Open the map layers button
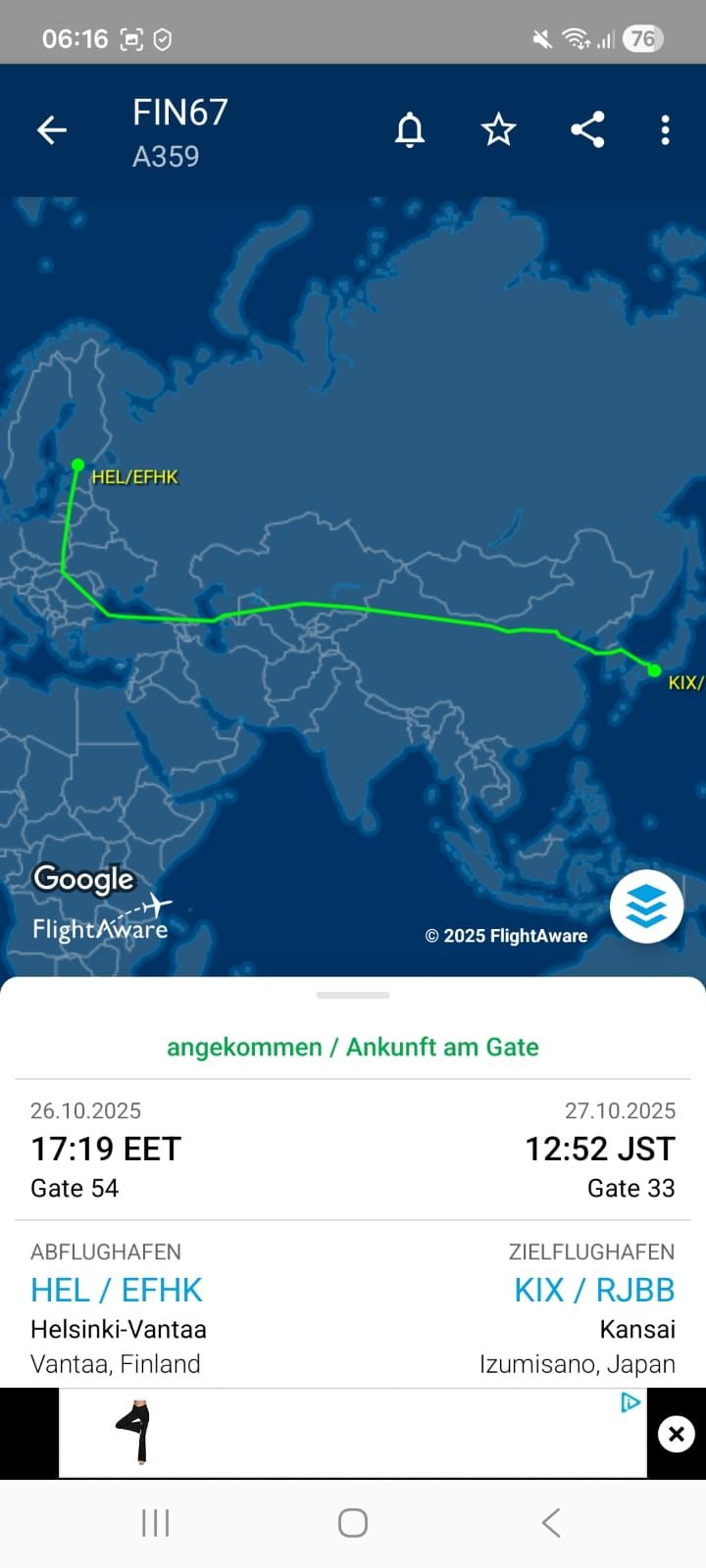This screenshot has height=1568, width=706. coord(646,906)
